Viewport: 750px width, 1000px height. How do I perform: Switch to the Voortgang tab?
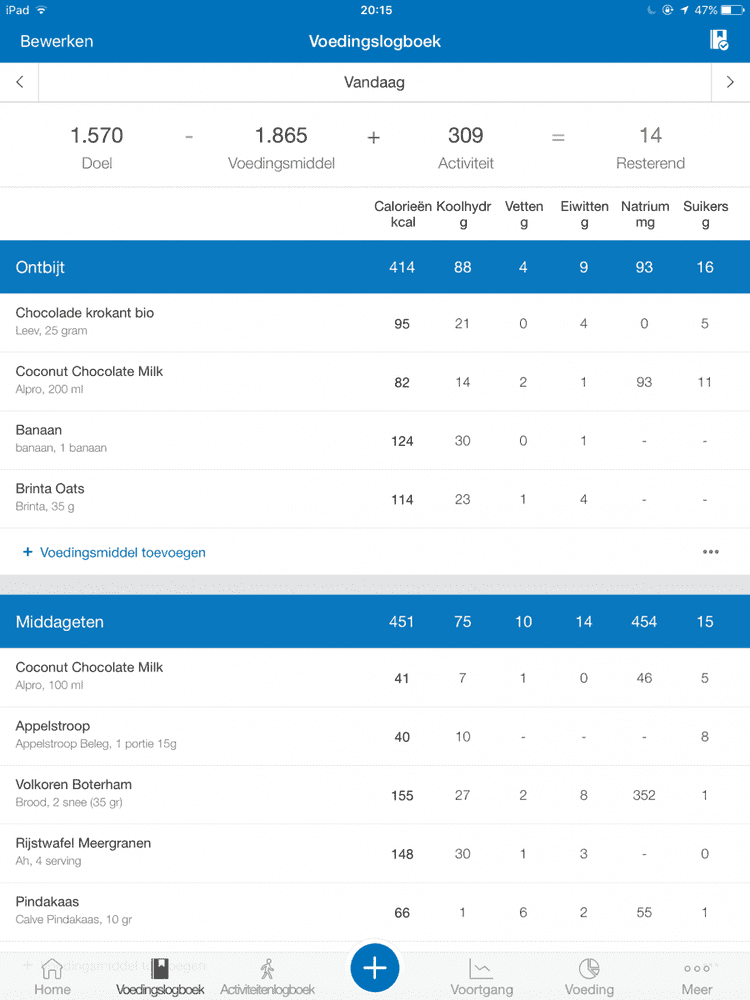(481, 976)
